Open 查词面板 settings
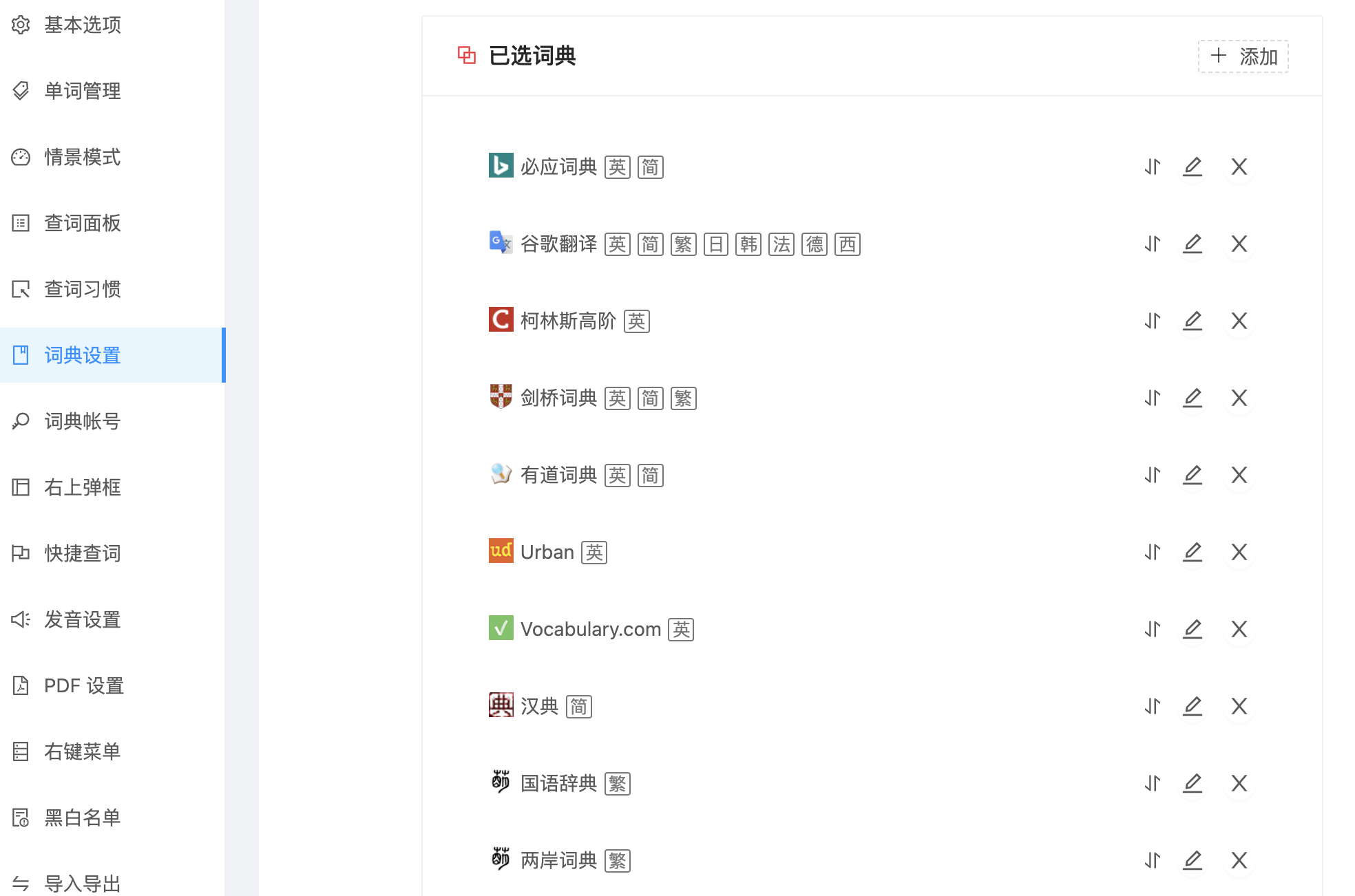Viewport: 1355px width, 896px height. (x=82, y=223)
